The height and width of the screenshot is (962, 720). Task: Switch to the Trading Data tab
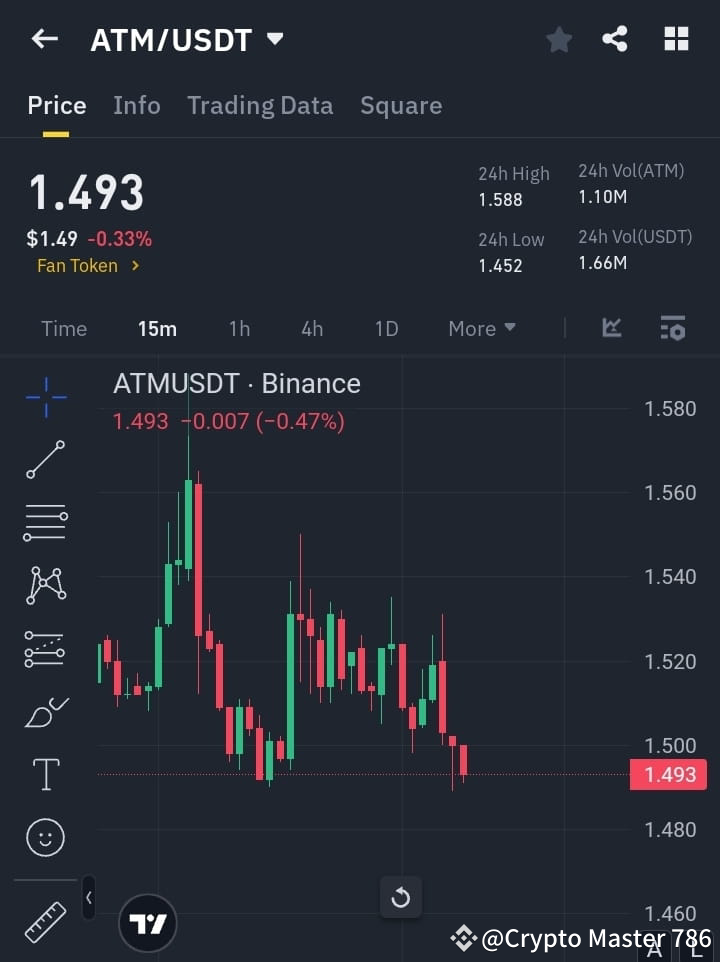(x=260, y=105)
